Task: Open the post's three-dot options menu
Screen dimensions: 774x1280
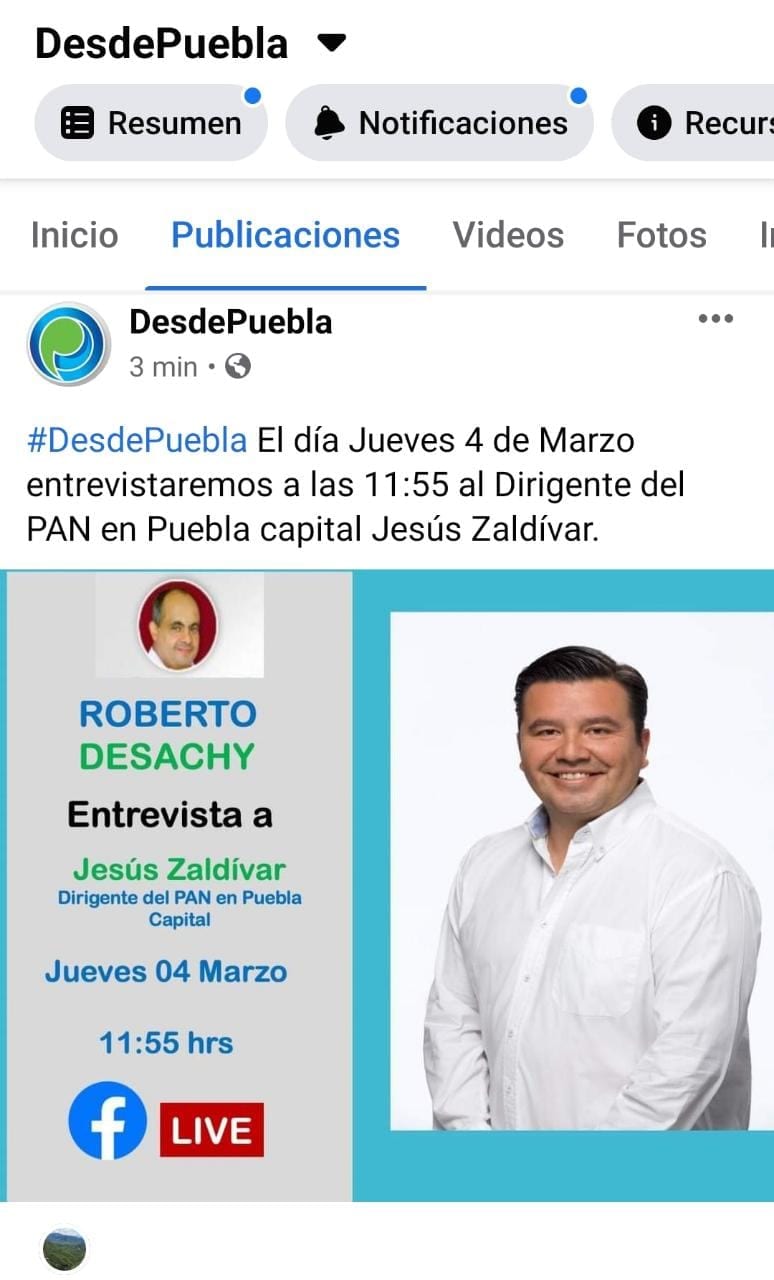Action: pos(715,319)
